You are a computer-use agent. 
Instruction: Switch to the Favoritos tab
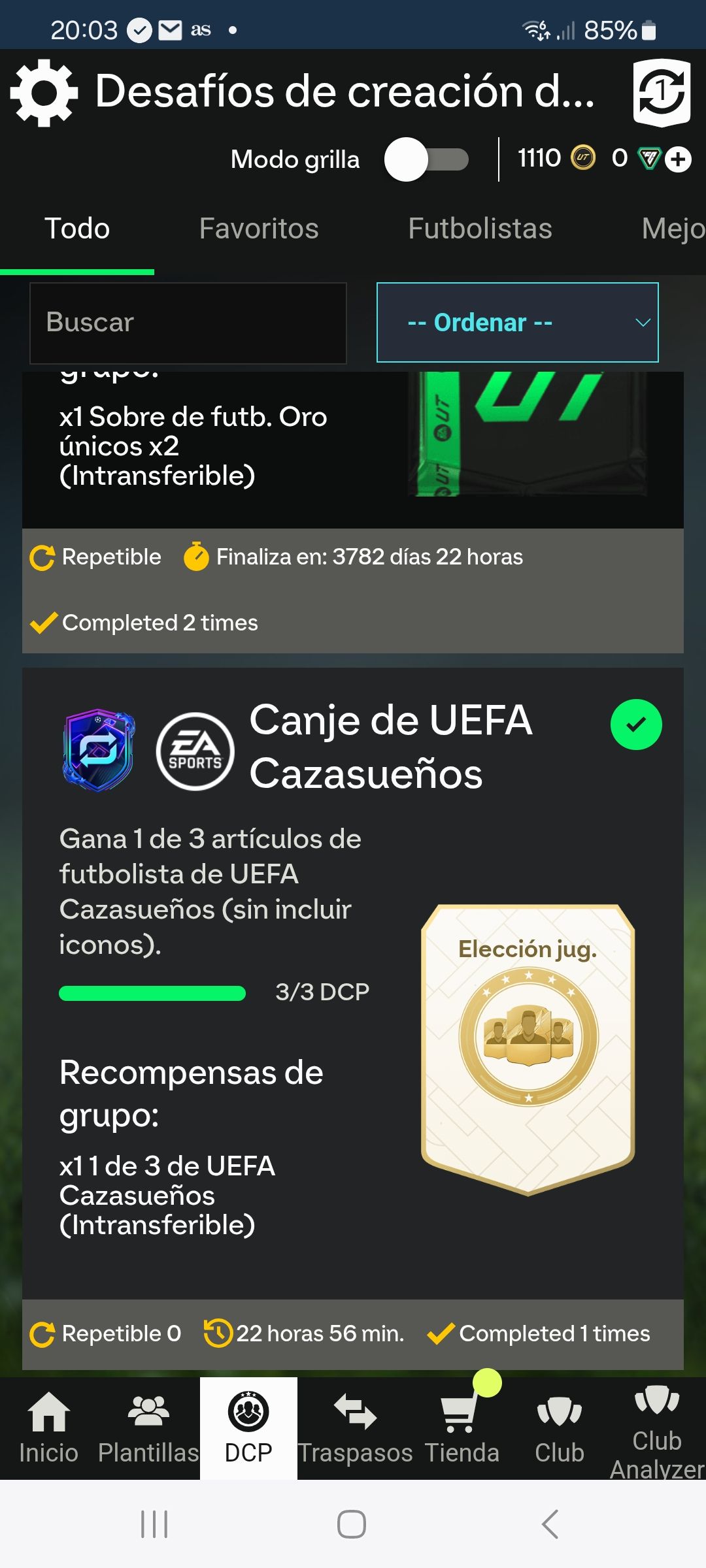tap(259, 229)
